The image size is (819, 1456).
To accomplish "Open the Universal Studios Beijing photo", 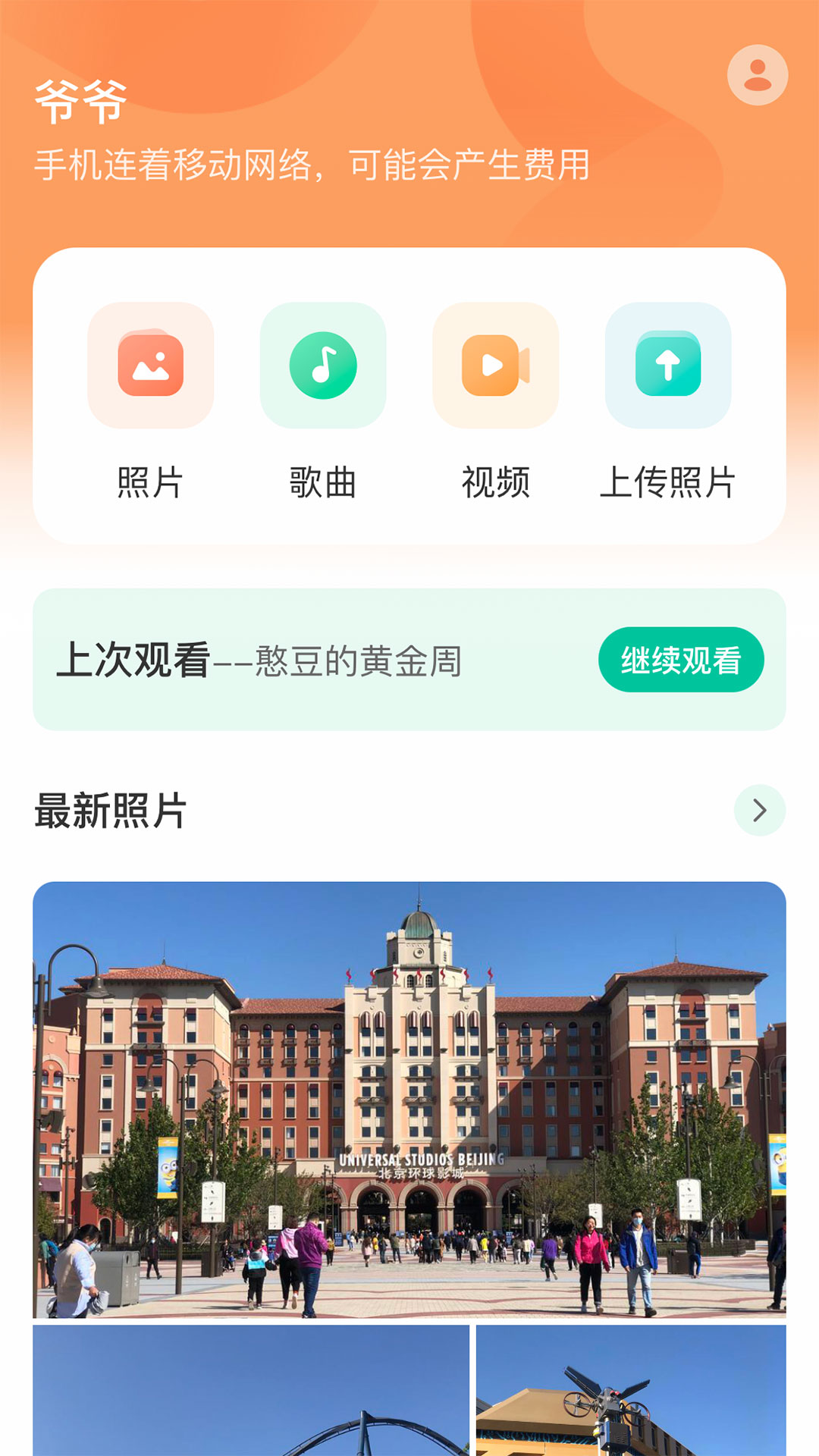I will click(x=409, y=1098).
